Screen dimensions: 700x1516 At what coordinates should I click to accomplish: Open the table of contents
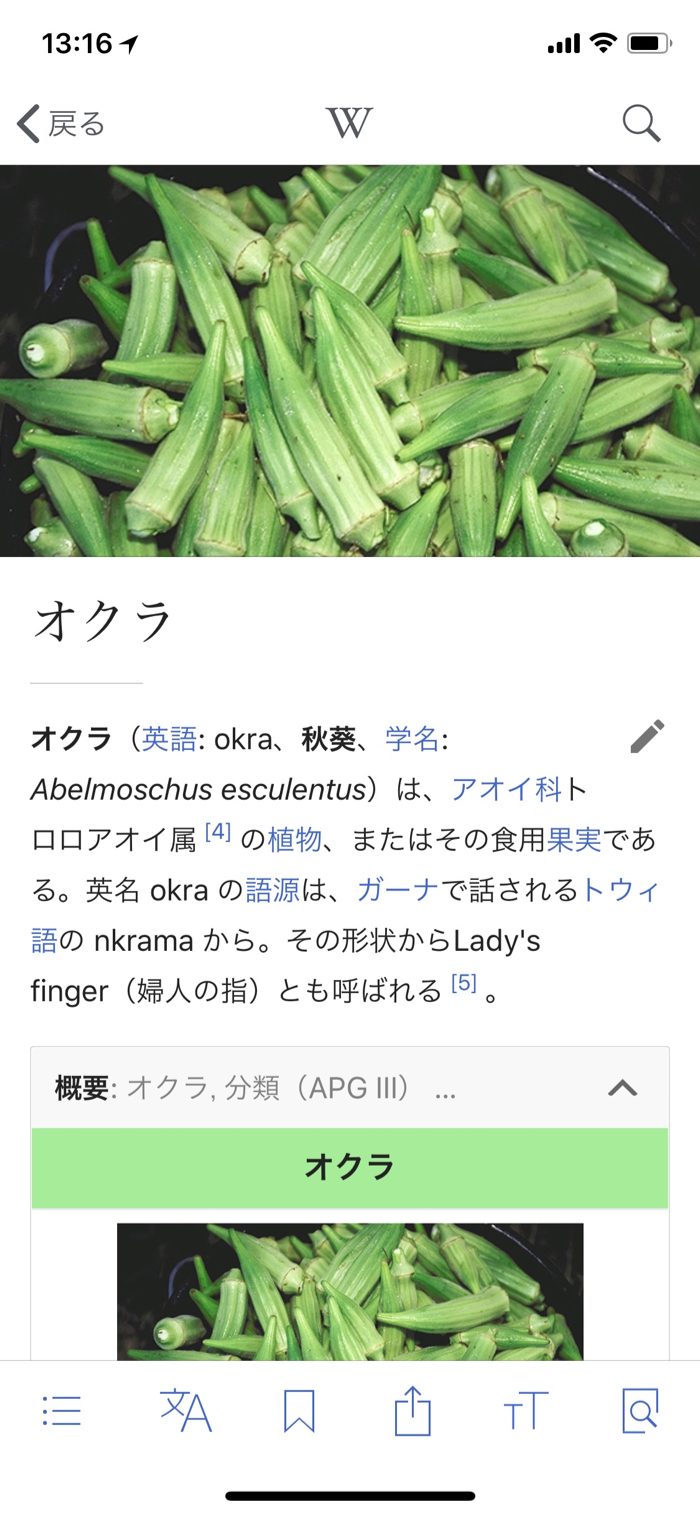62,1412
